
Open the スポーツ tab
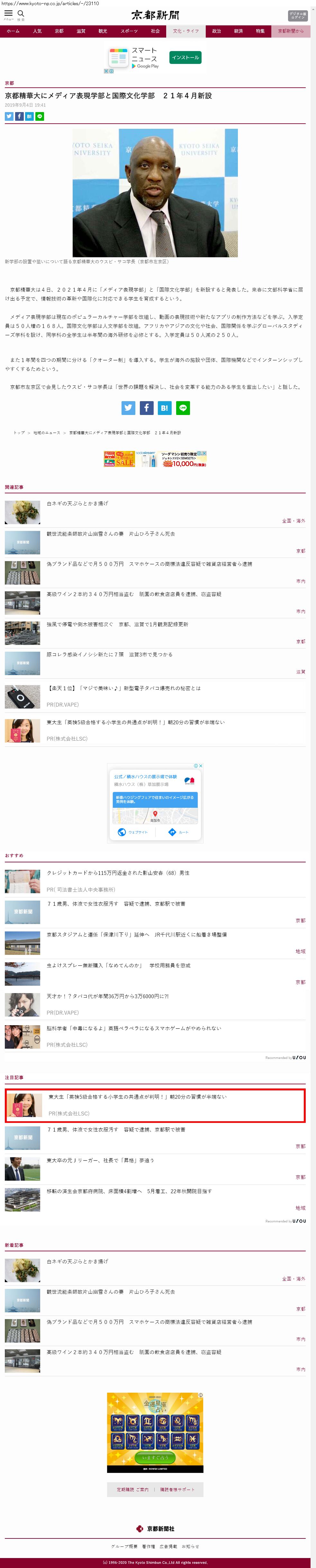(129, 31)
